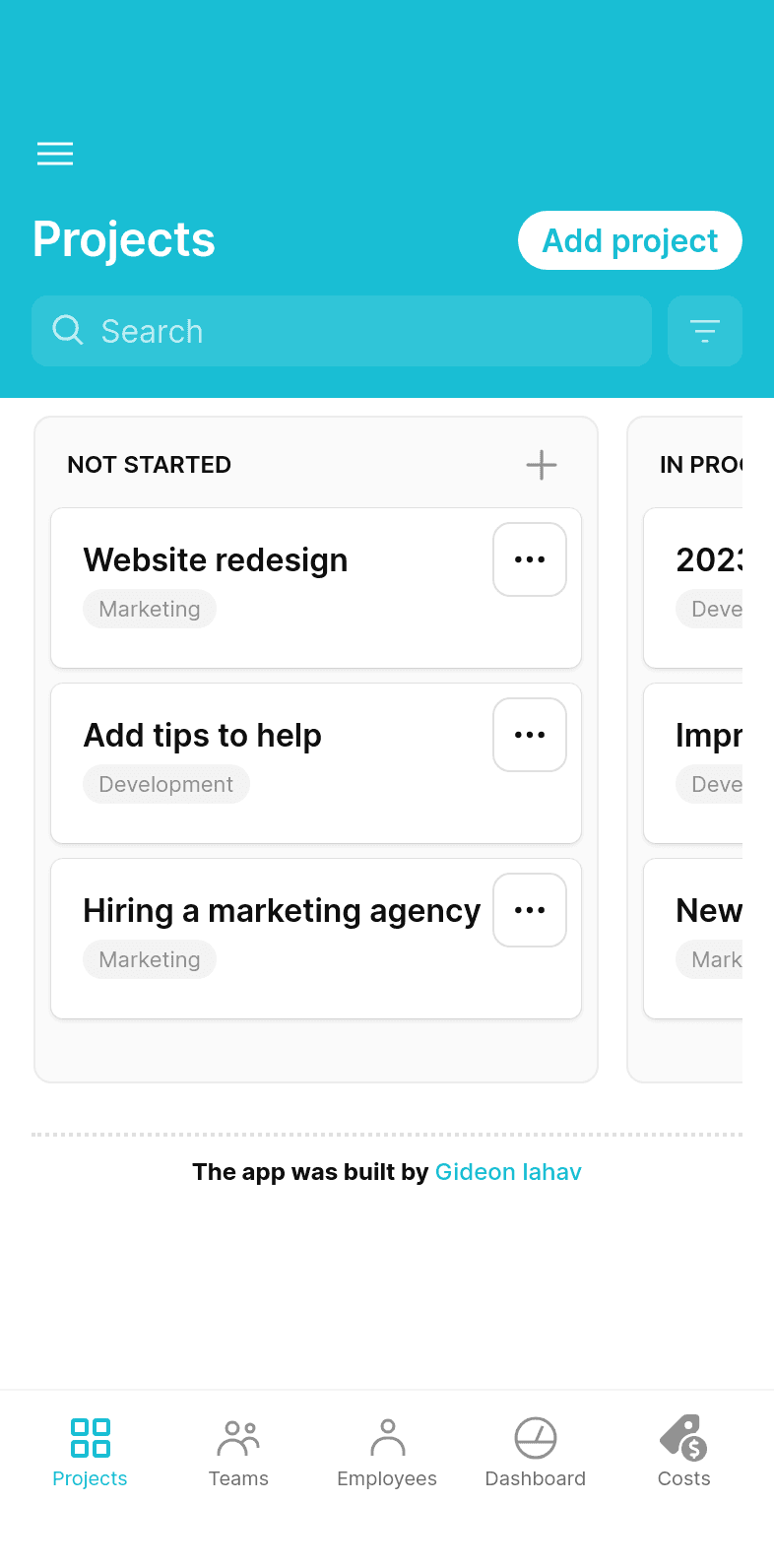The image size is (774, 1568).
Task: Tap the Add project button
Action: pos(630,240)
